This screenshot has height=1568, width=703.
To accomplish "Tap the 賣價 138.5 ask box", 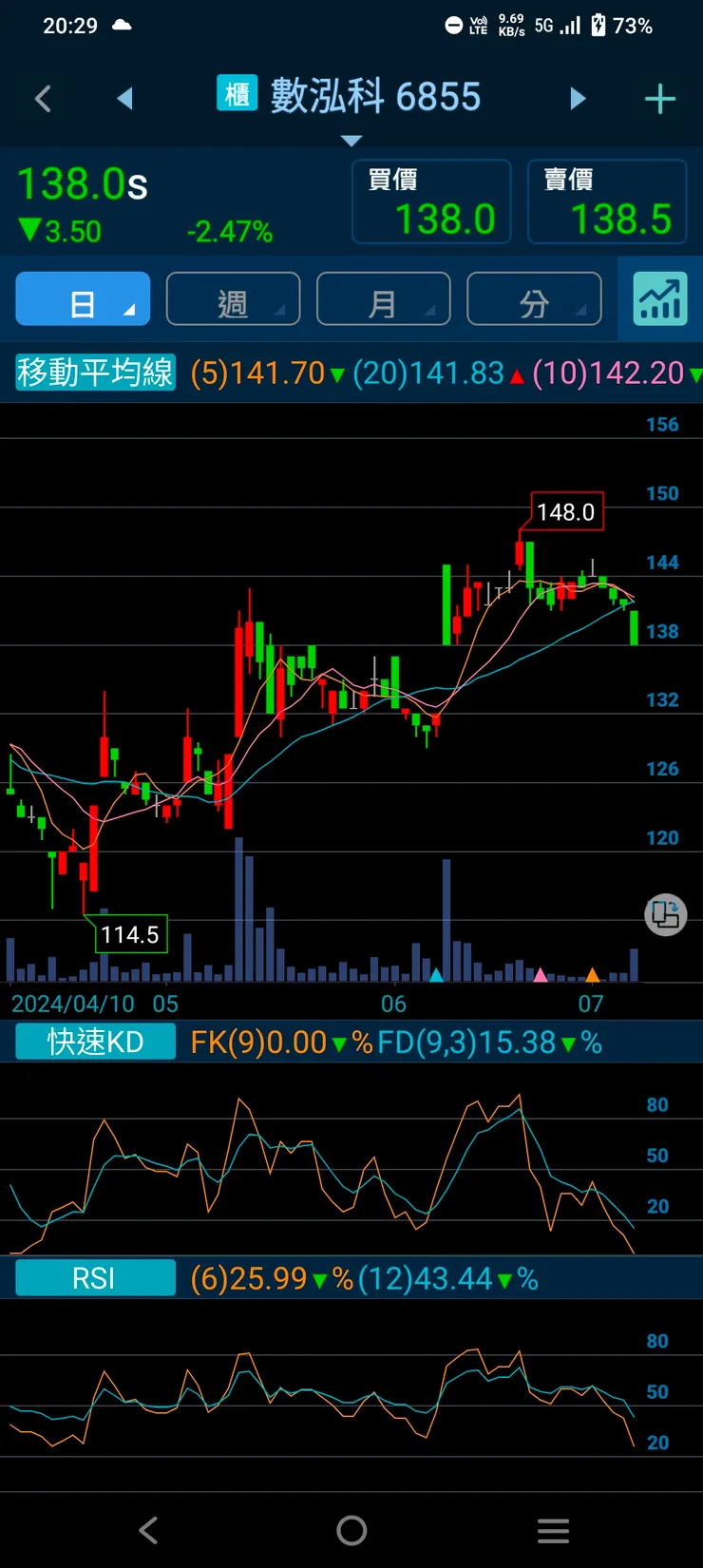I will coord(607,201).
